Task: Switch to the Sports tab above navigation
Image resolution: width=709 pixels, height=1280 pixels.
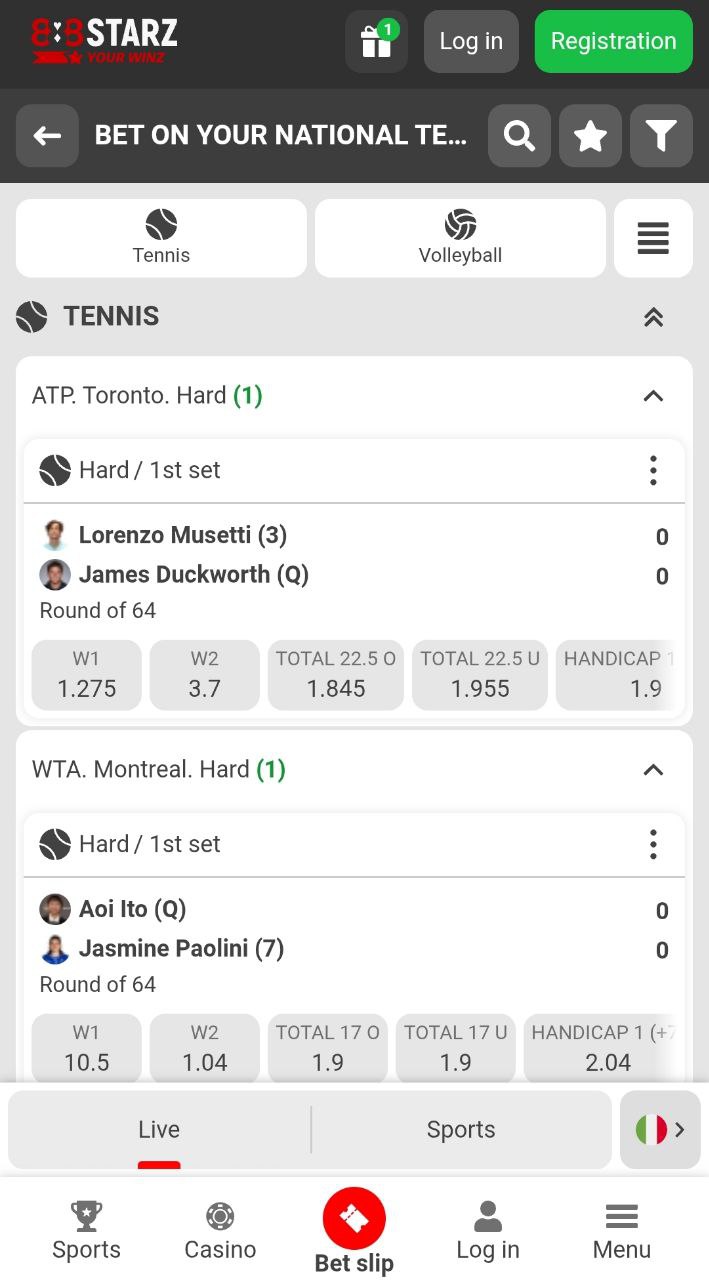Action: (461, 1130)
